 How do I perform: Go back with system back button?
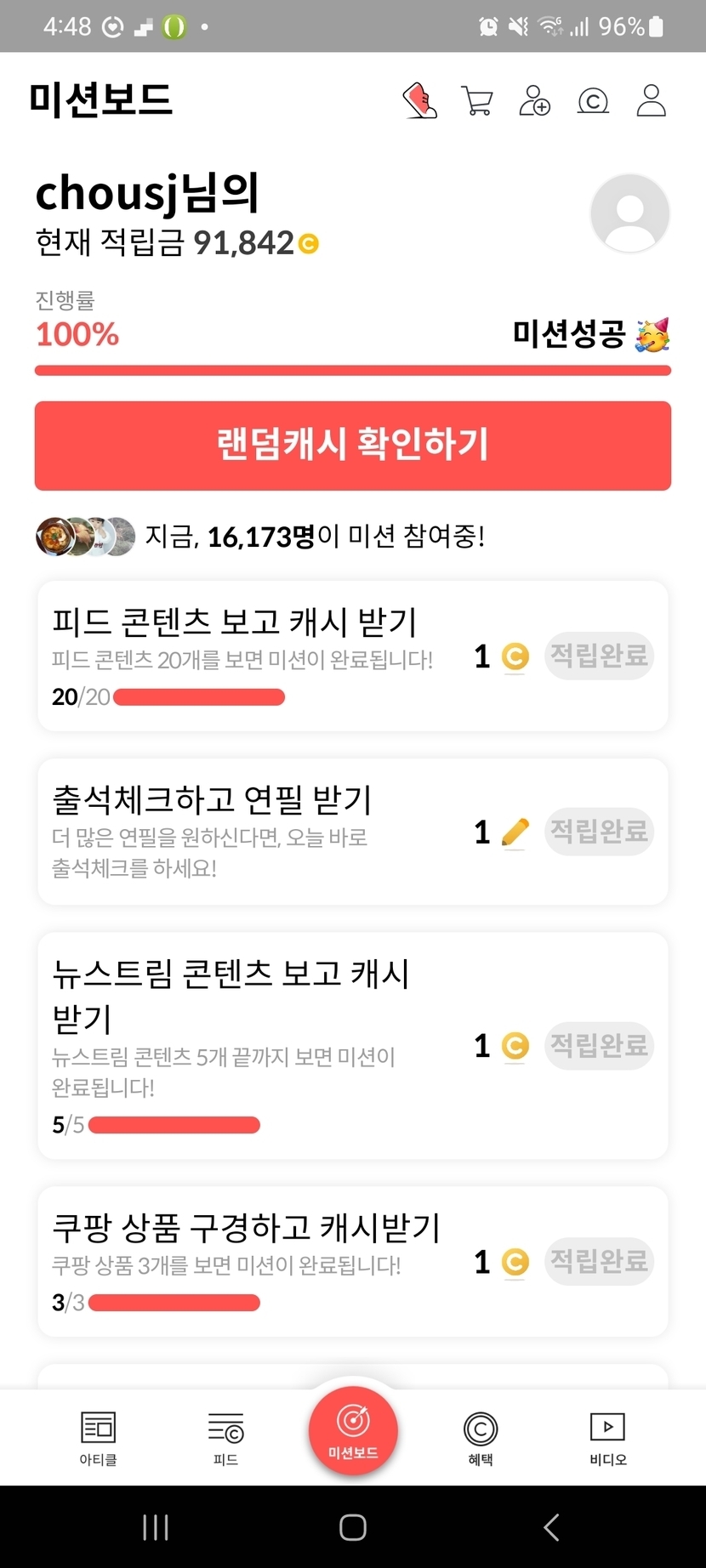pyautogui.click(x=551, y=1527)
